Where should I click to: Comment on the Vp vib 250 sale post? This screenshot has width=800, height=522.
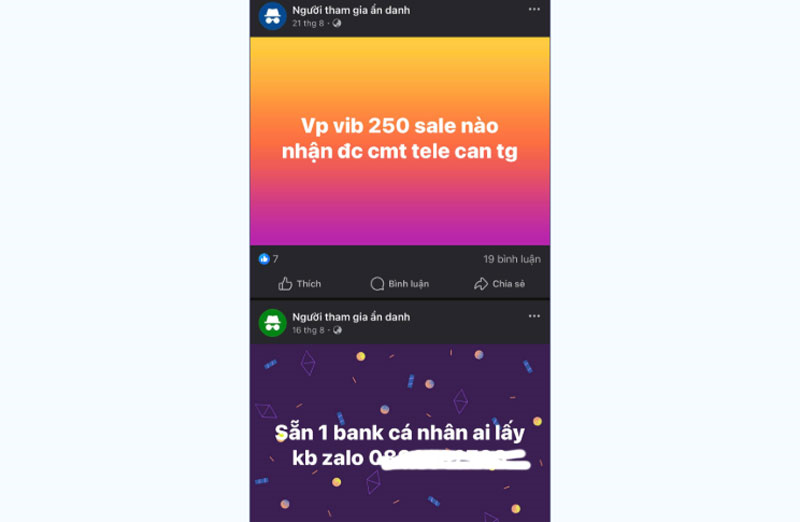399,284
